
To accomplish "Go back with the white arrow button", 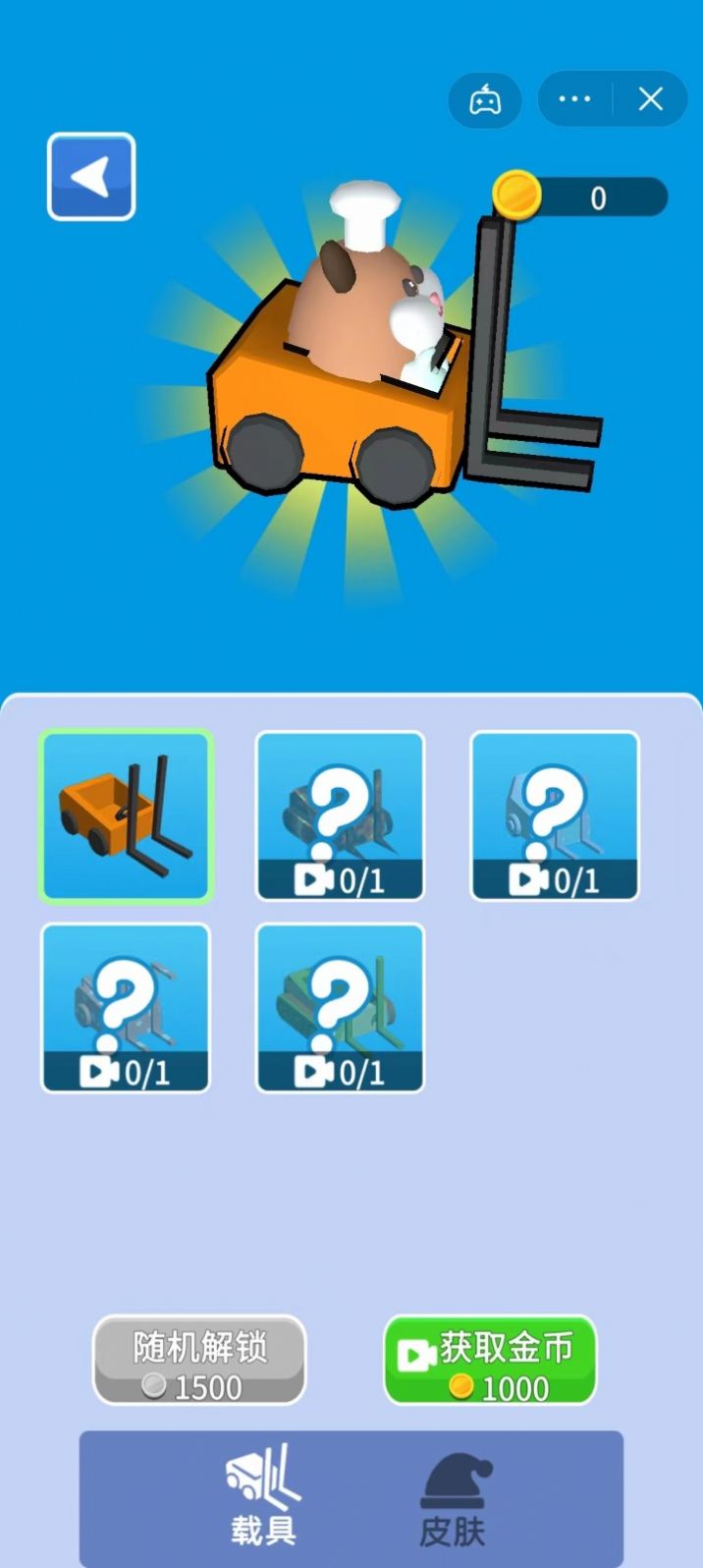I will point(91,177).
